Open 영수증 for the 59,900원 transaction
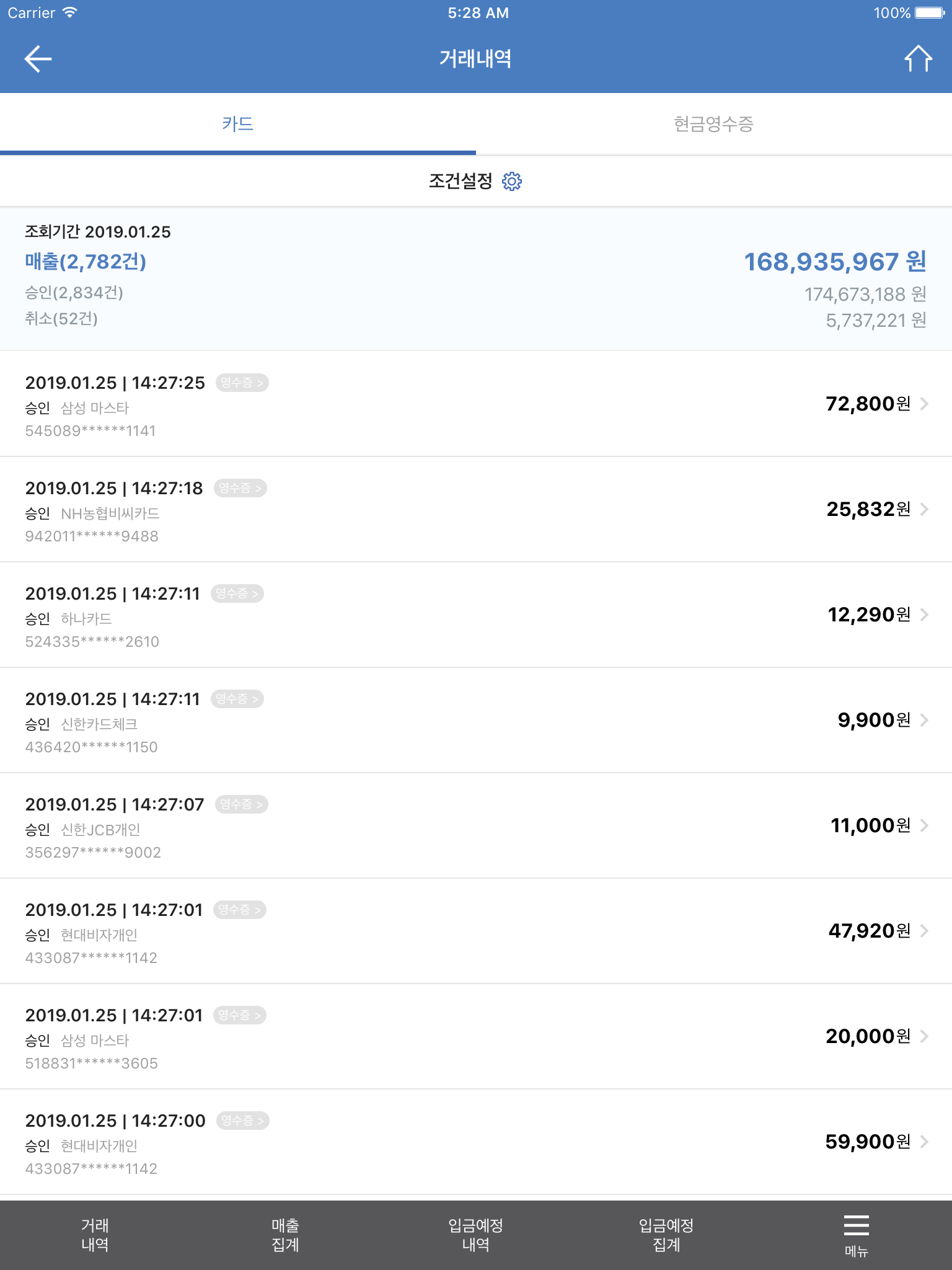 click(242, 1121)
